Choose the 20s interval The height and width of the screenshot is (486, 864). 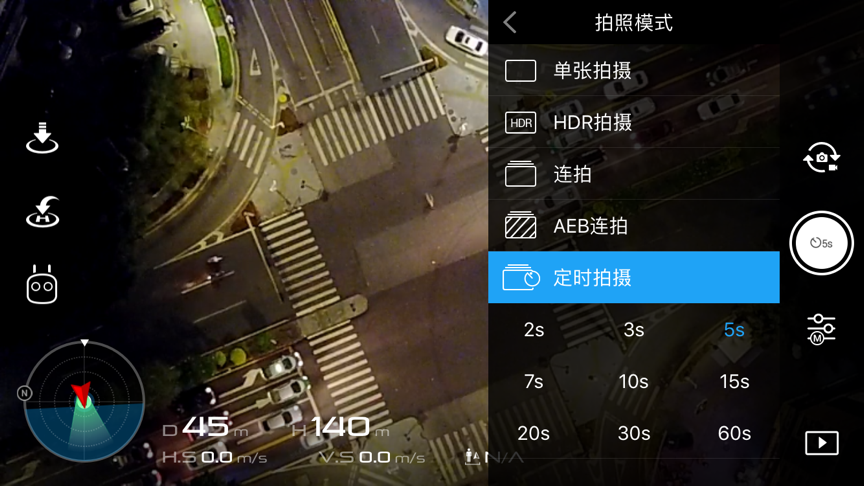[x=534, y=433]
